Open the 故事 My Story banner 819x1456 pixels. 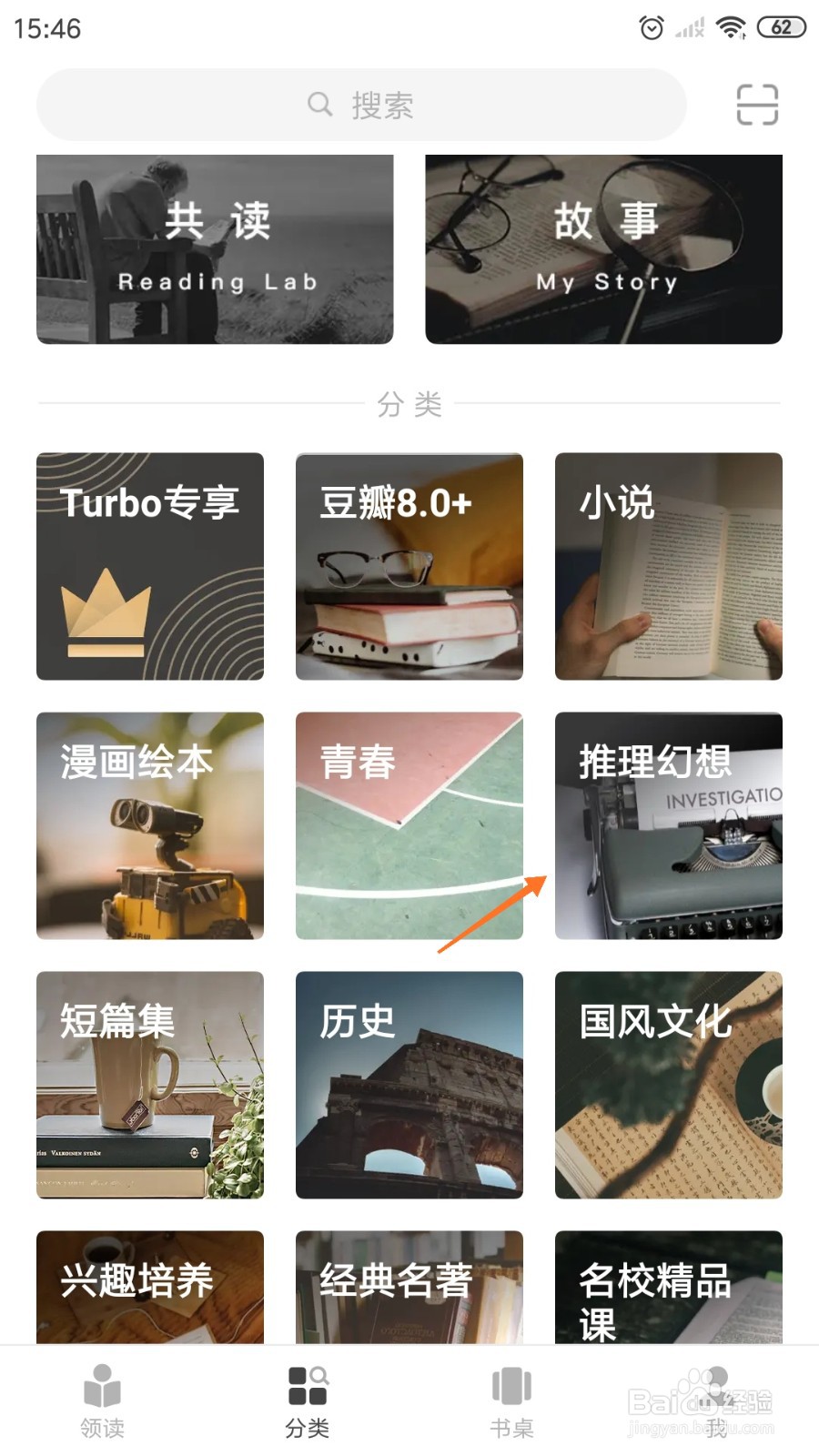click(x=603, y=248)
